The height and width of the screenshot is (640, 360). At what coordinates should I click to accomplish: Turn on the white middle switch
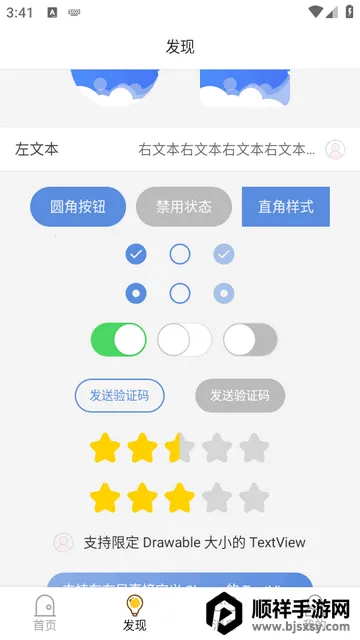184,340
